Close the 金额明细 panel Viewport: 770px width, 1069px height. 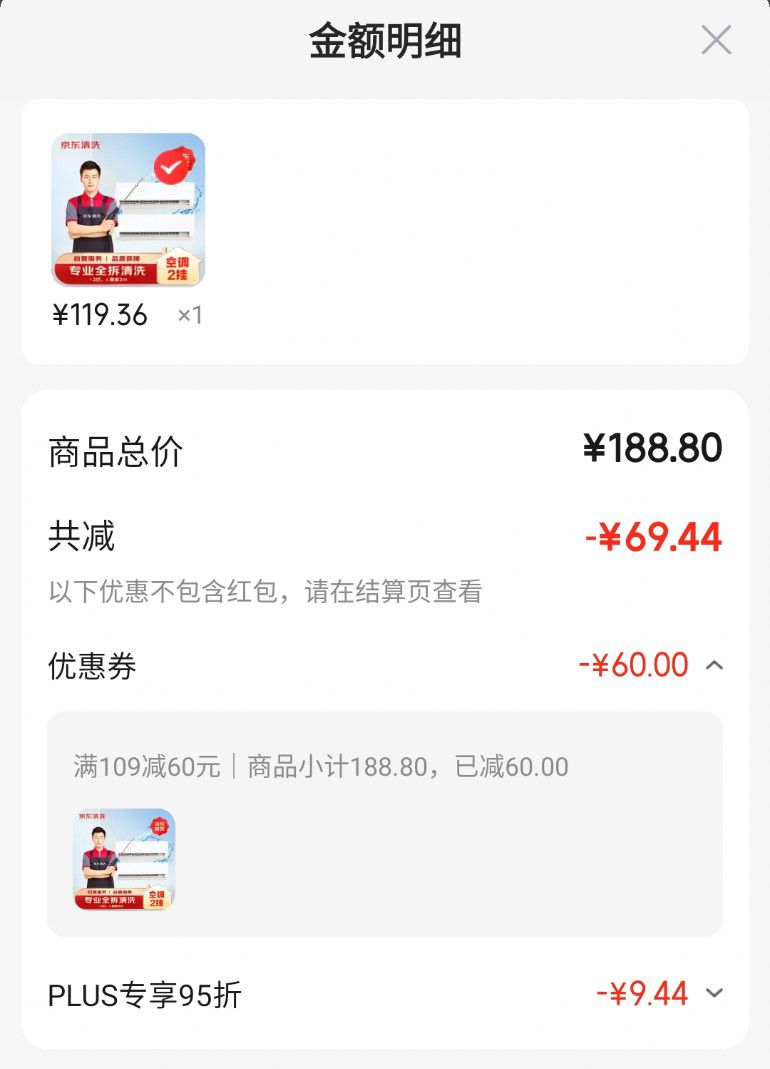coord(716,40)
